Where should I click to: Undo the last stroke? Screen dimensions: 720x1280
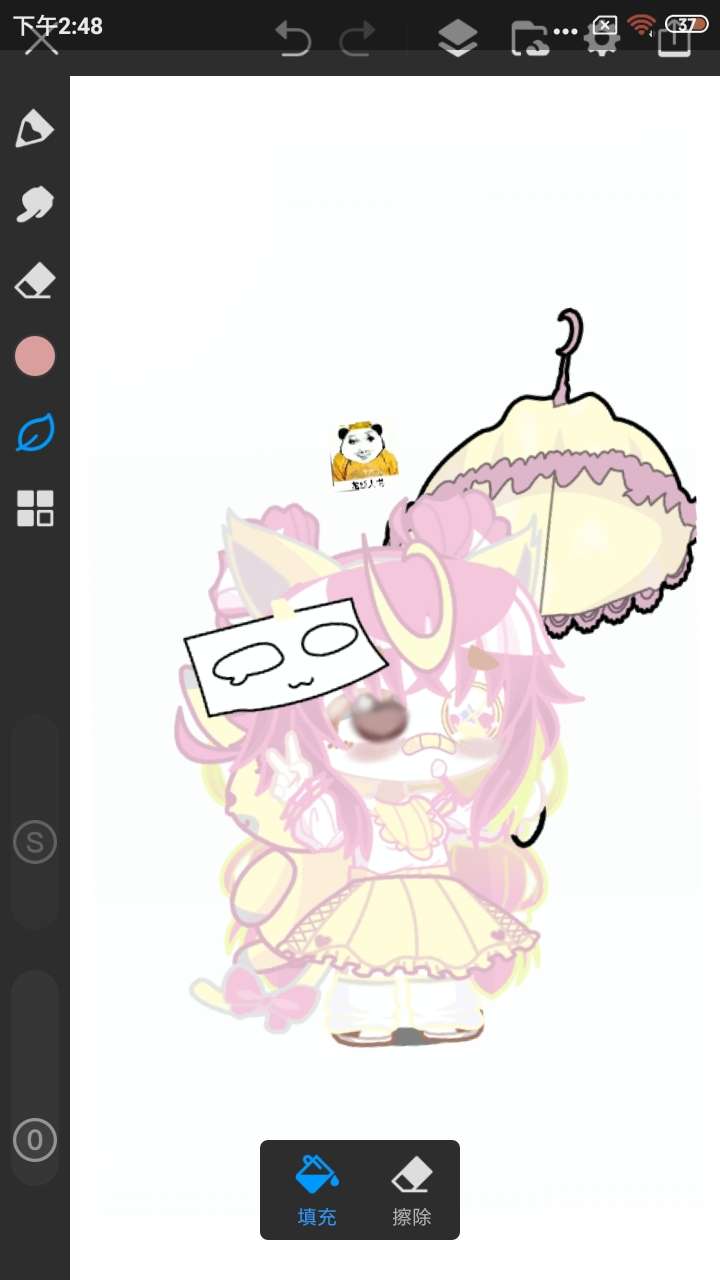(293, 40)
